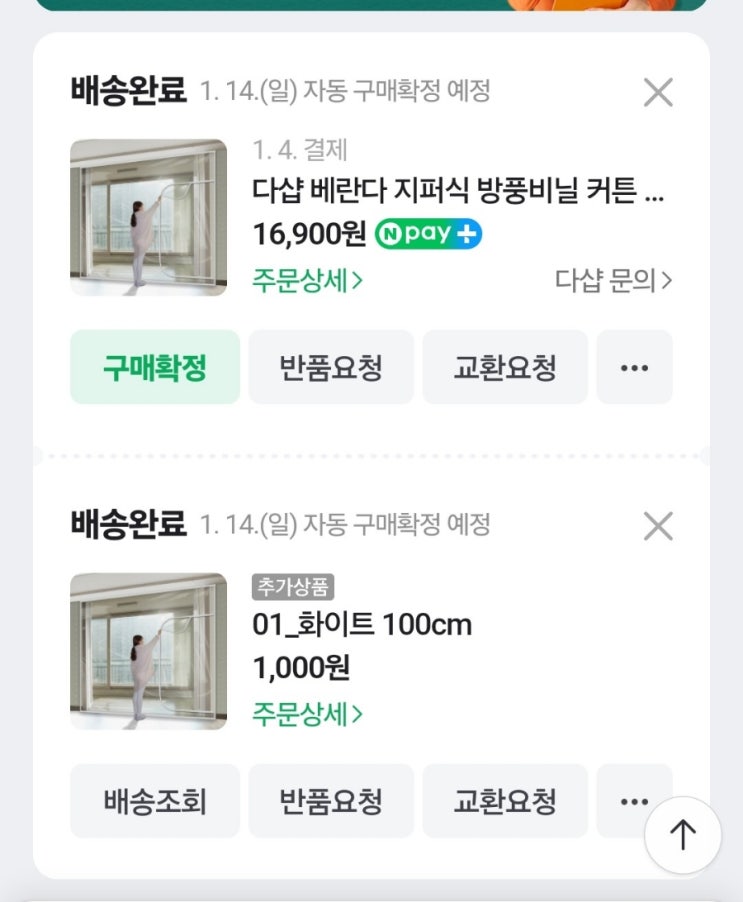
Task: Tap 다샵 문의 to contact seller
Action: [x=613, y=281]
